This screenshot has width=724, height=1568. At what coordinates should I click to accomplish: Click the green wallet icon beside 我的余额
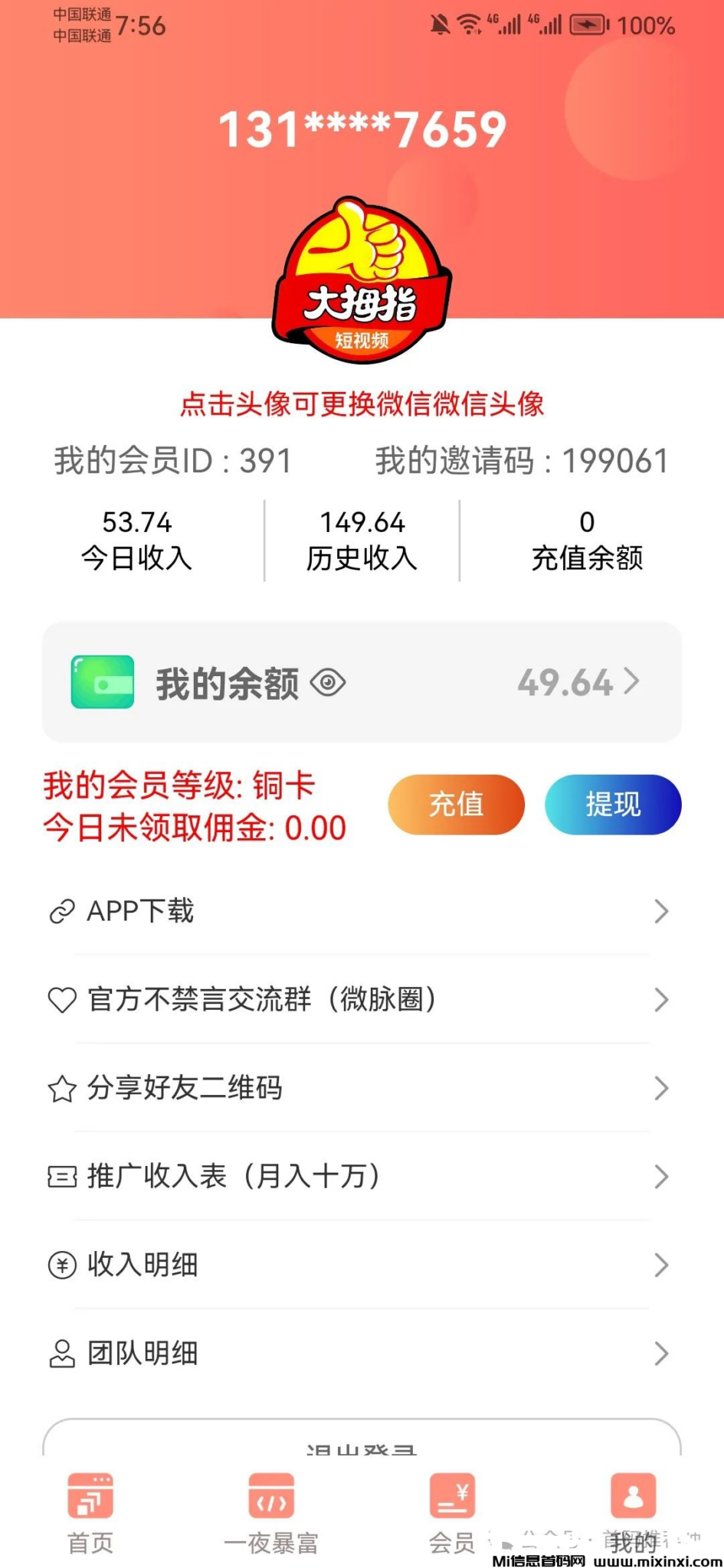[x=102, y=682]
